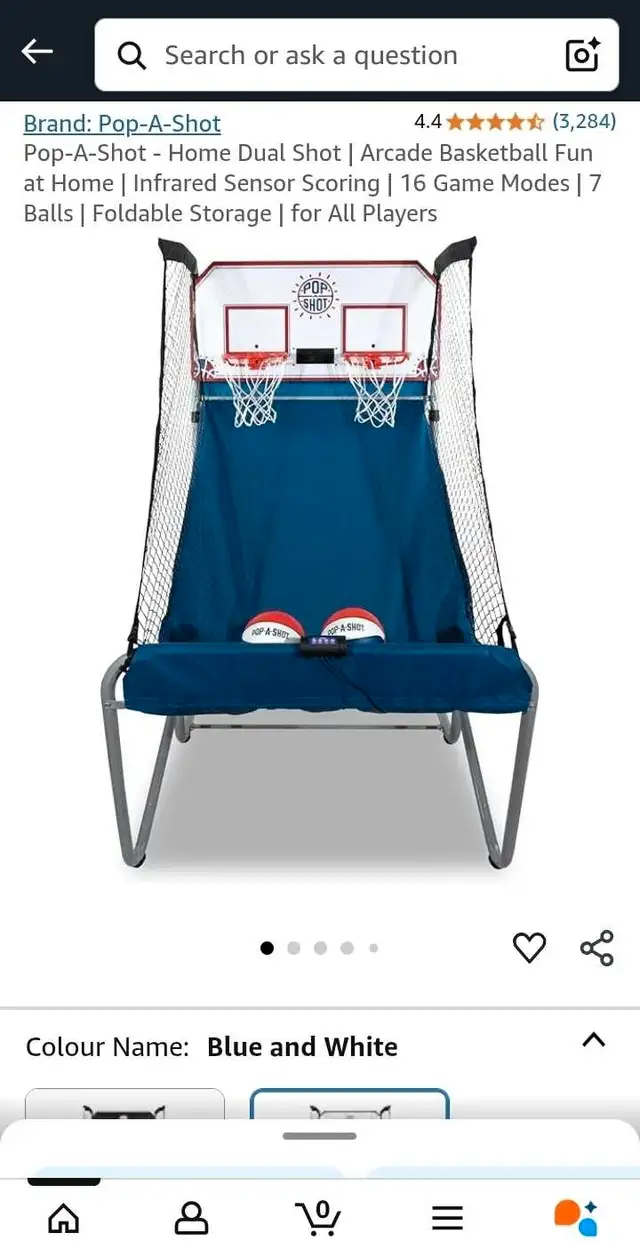Add product to wish list with heart icon
Image resolution: width=640 pixels, height=1242 pixels.
coord(529,948)
